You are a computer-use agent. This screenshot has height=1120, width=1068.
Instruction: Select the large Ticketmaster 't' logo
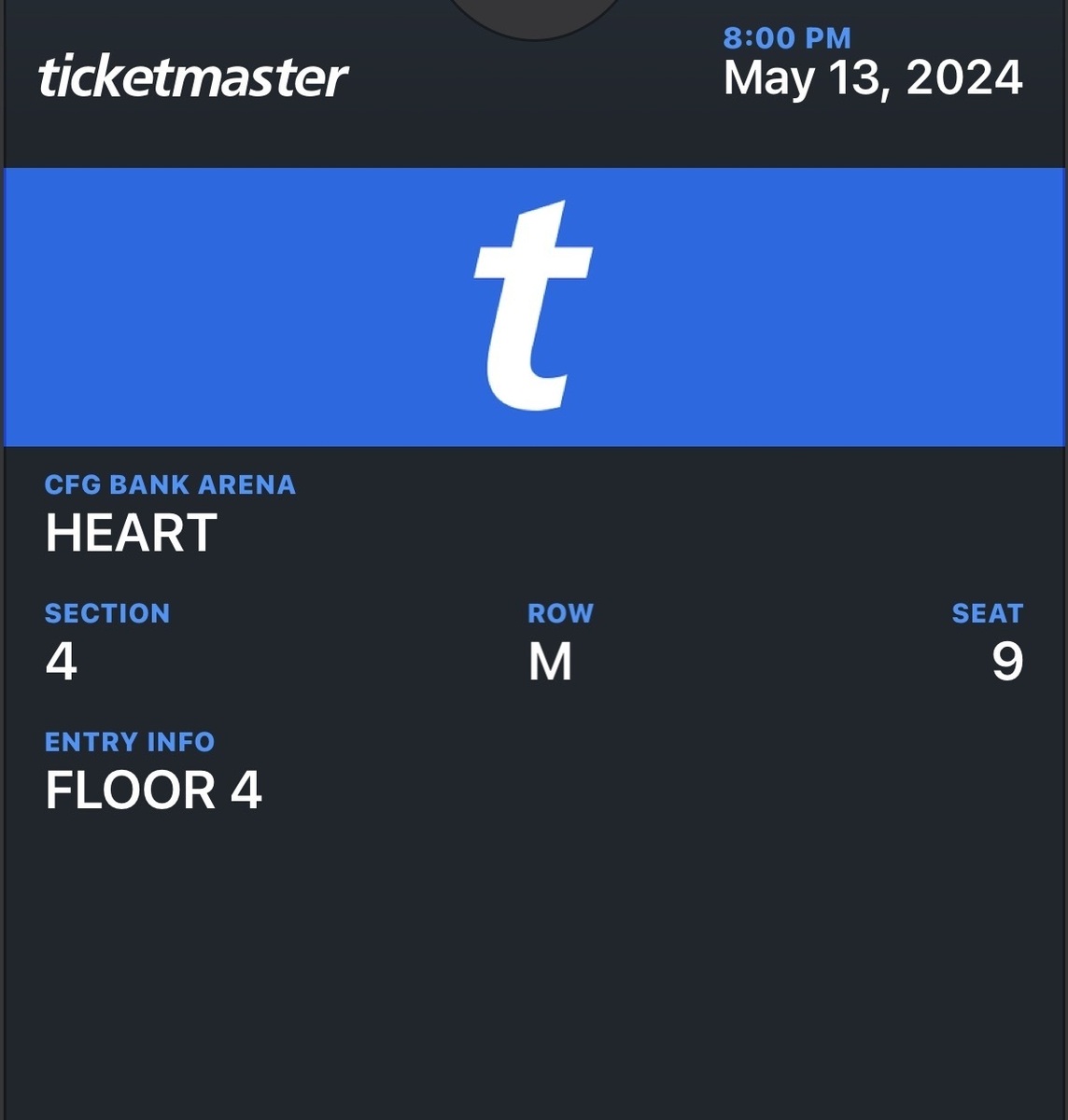(534, 303)
